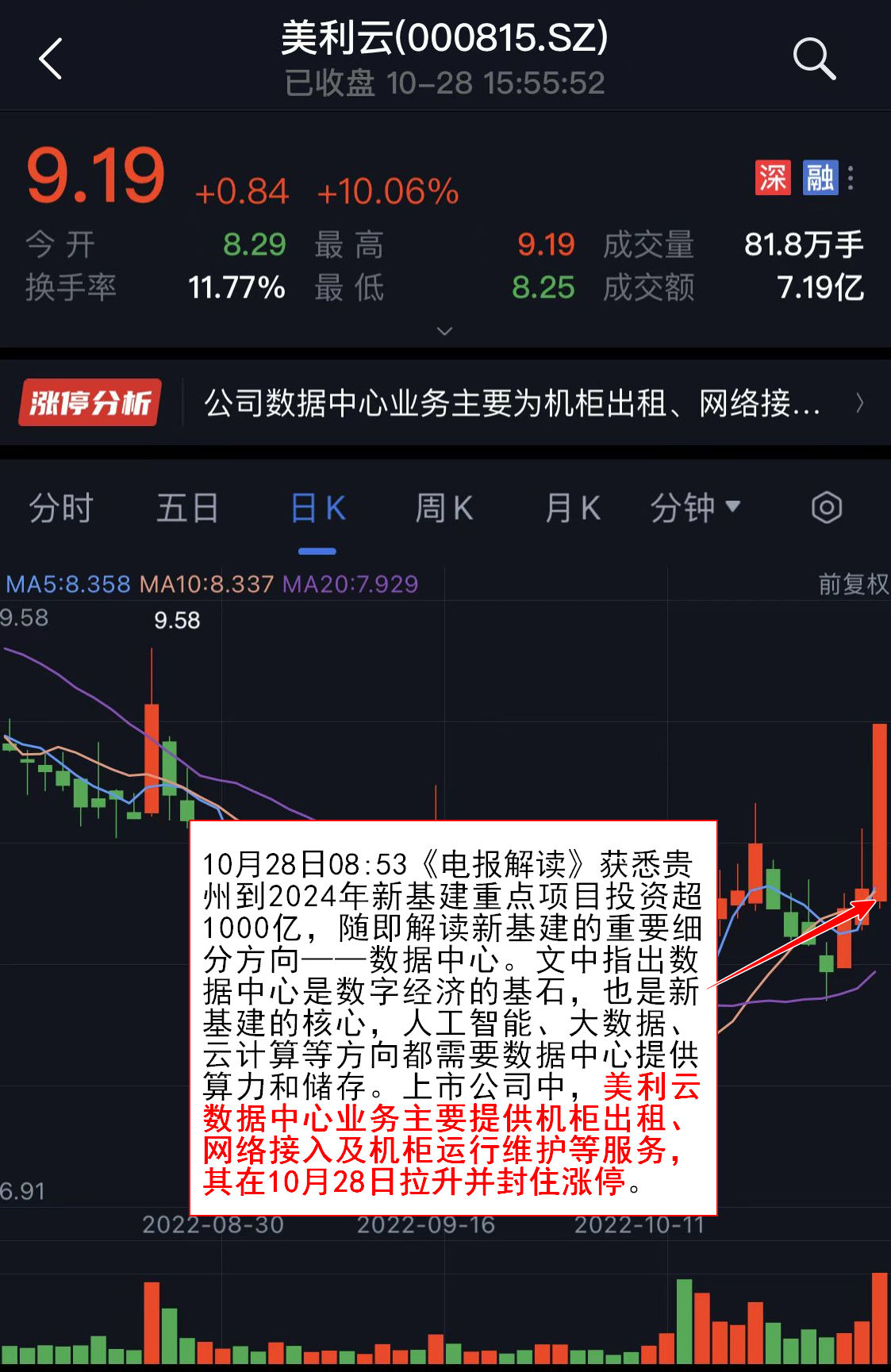The image size is (891, 1372).
Task: Expand more quote details chevron
Action: point(445,331)
